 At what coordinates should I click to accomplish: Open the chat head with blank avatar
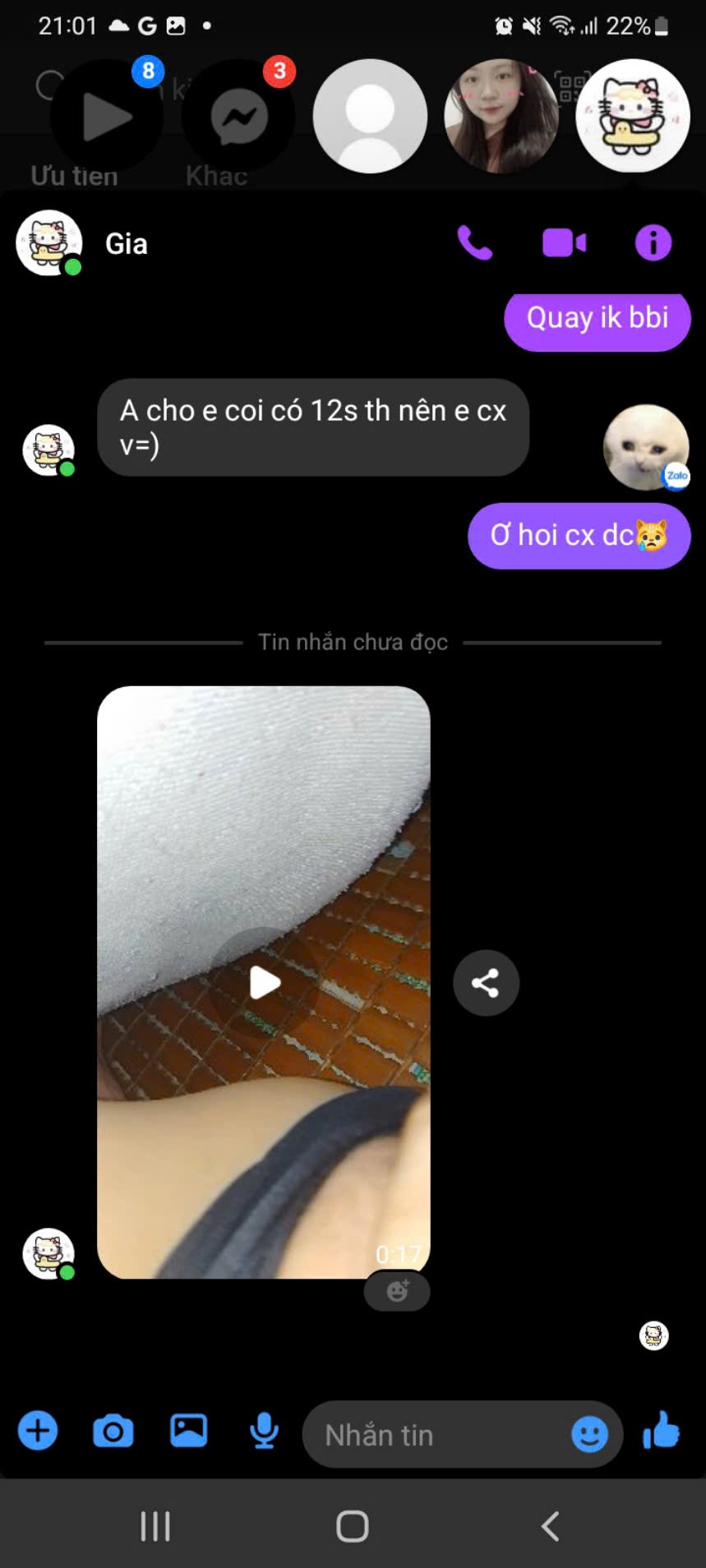click(370, 116)
